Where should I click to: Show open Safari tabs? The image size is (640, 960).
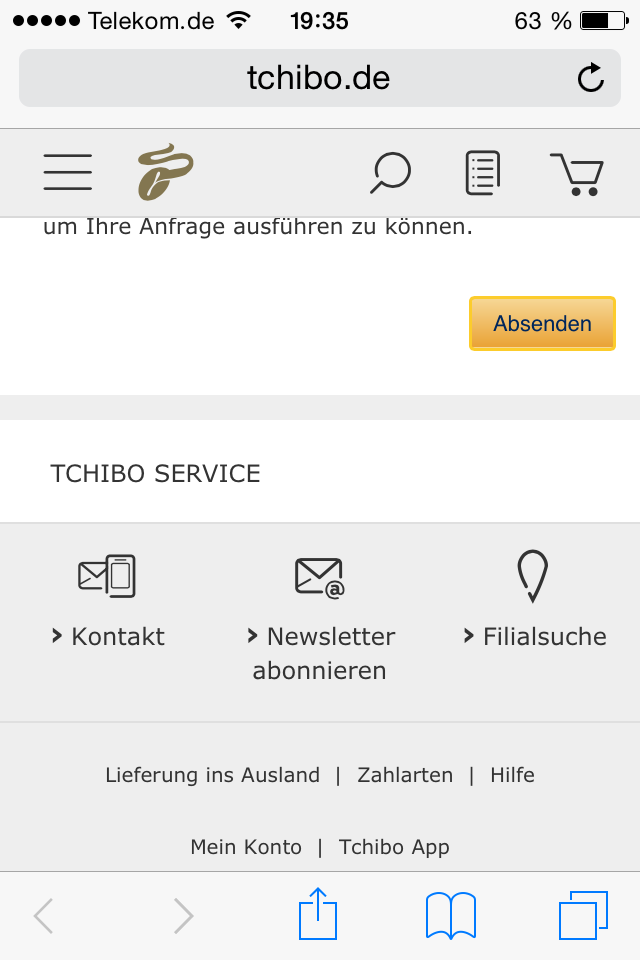click(x=582, y=915)
